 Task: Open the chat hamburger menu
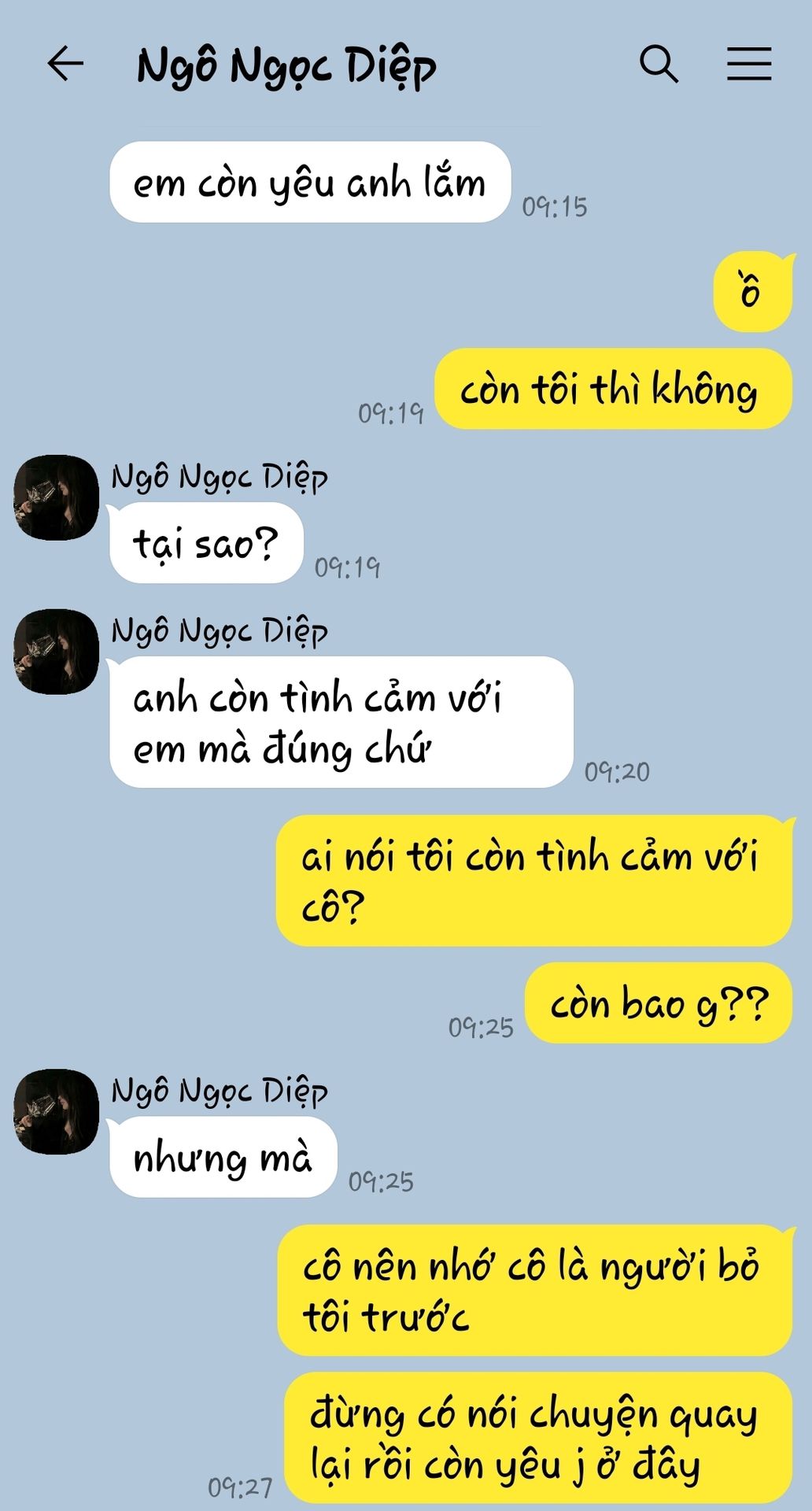click(x=748, y=64)
